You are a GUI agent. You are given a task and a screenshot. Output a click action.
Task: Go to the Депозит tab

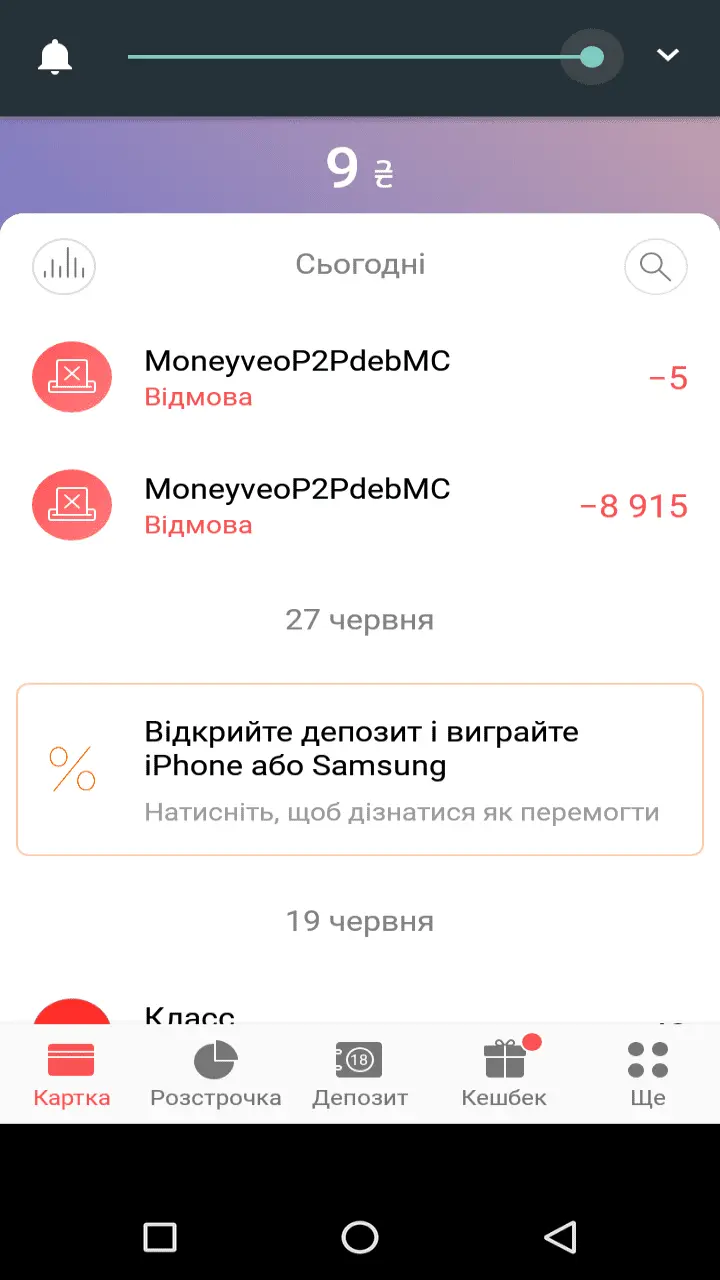coord(360,1074)
